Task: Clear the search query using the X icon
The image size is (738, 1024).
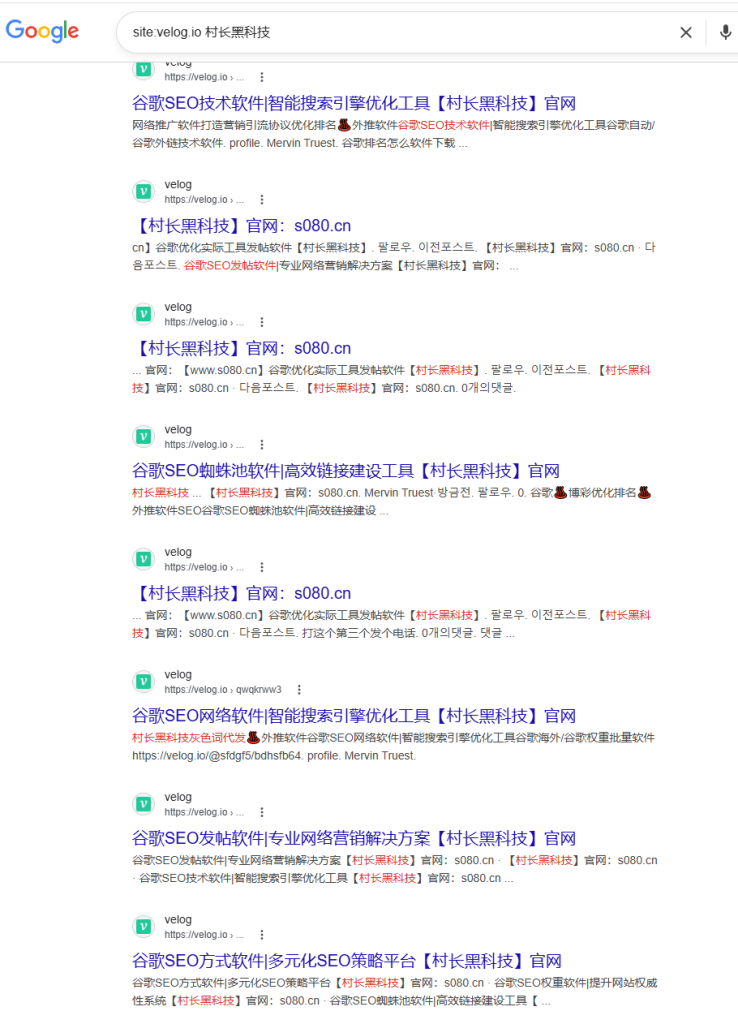Action: click(686, 32)
